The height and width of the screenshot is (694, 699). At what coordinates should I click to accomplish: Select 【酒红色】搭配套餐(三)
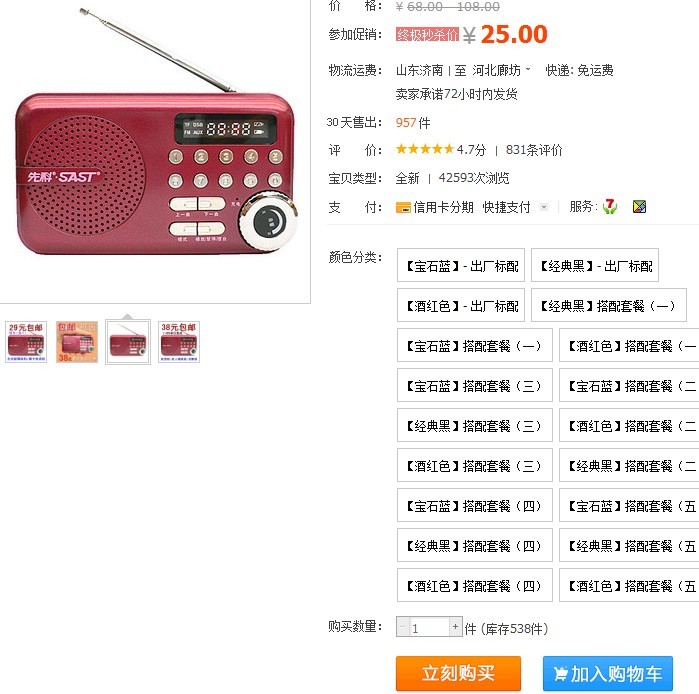[x=475, y=466]
